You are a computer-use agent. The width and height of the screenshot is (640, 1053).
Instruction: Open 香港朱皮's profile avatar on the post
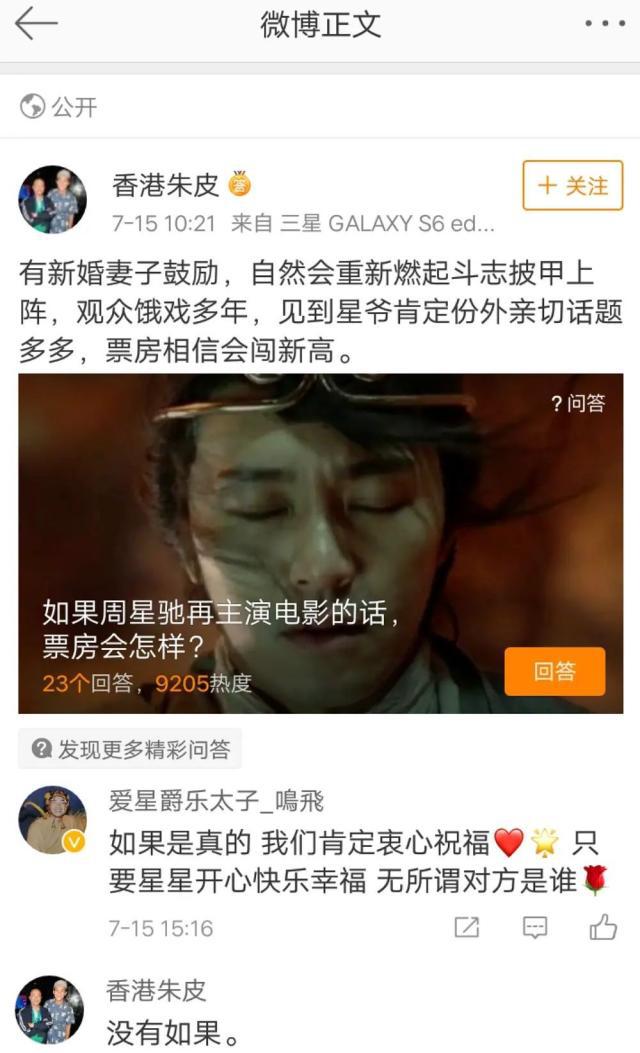point(52,199)
